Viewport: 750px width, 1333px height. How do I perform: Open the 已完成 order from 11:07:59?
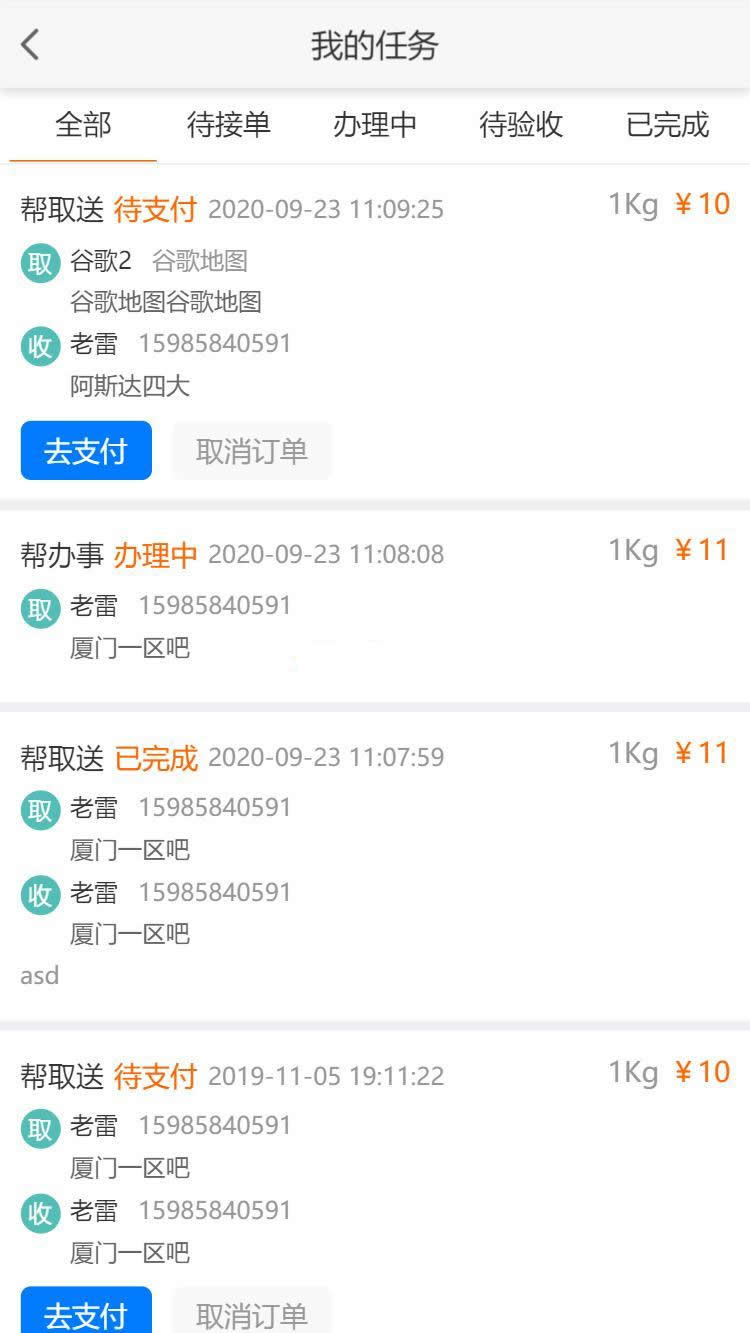(x=375, y=860)
